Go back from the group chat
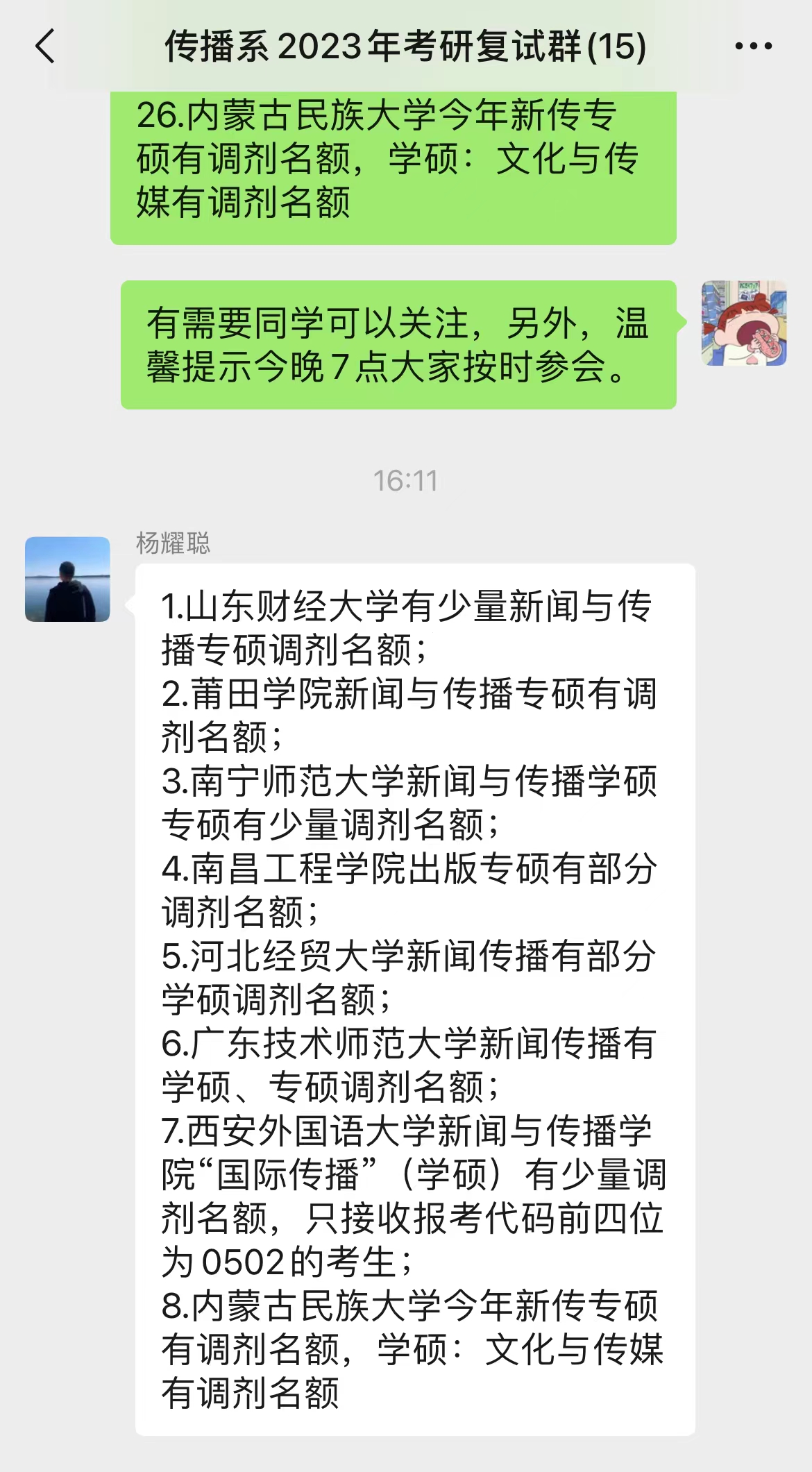This screenshot has height=1472, width=812. (x=45, y=46)
